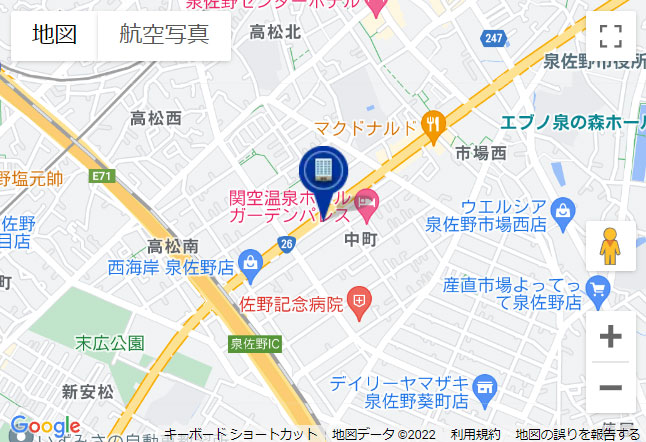Select the Street View pegman
The width and height of the screenshot is (646, 442).
click(610, 246)
